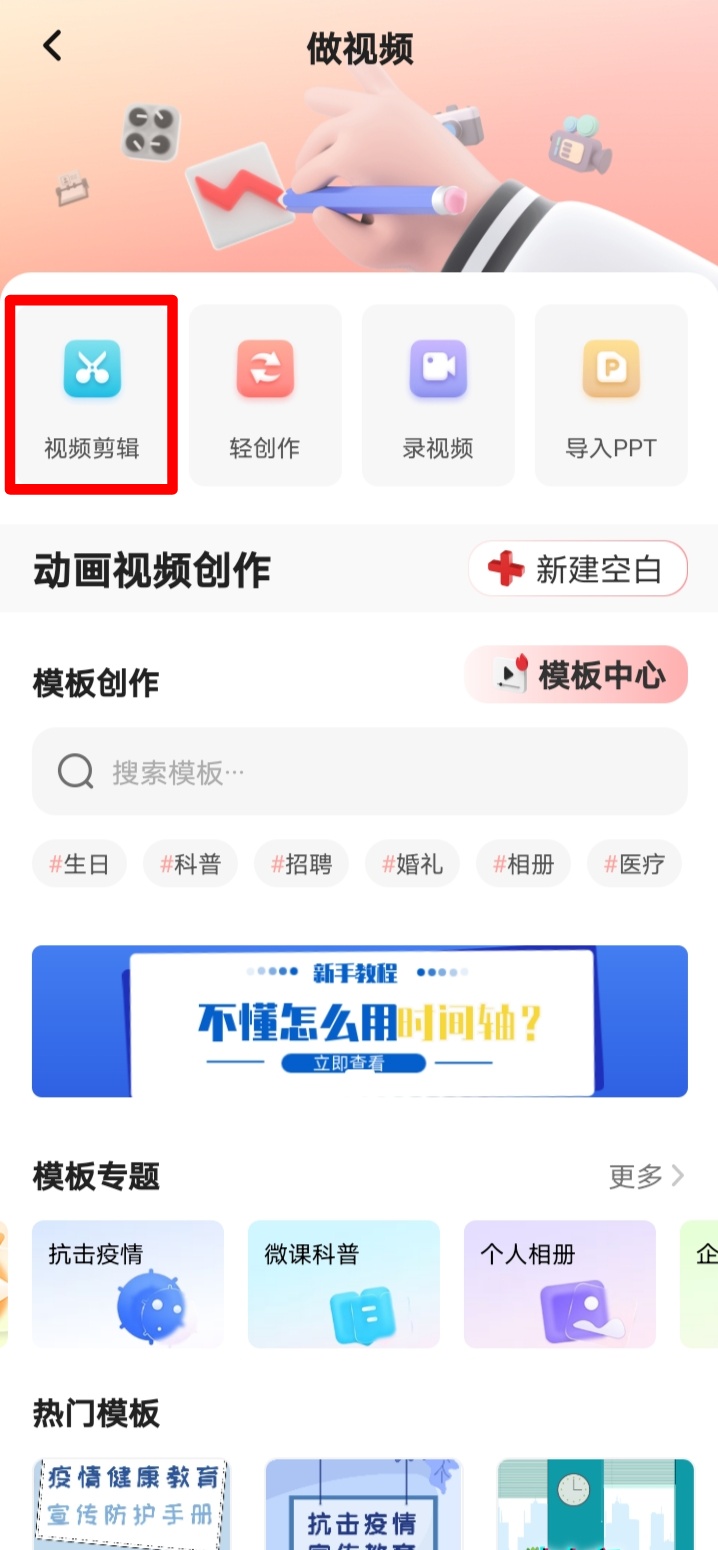Pick the #医疗 tag chip
Viewport: 718px width, 1550px height.
click(634, 864)
